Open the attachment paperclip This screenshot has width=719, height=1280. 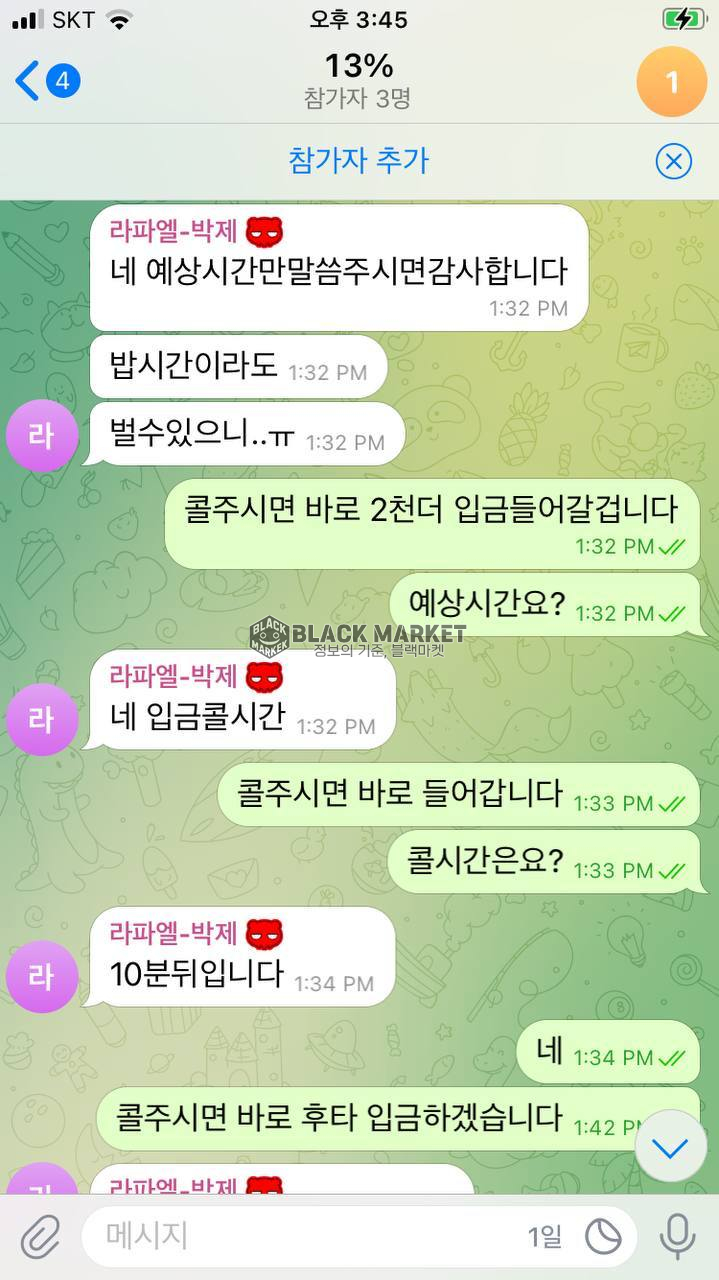point(40,1237)
